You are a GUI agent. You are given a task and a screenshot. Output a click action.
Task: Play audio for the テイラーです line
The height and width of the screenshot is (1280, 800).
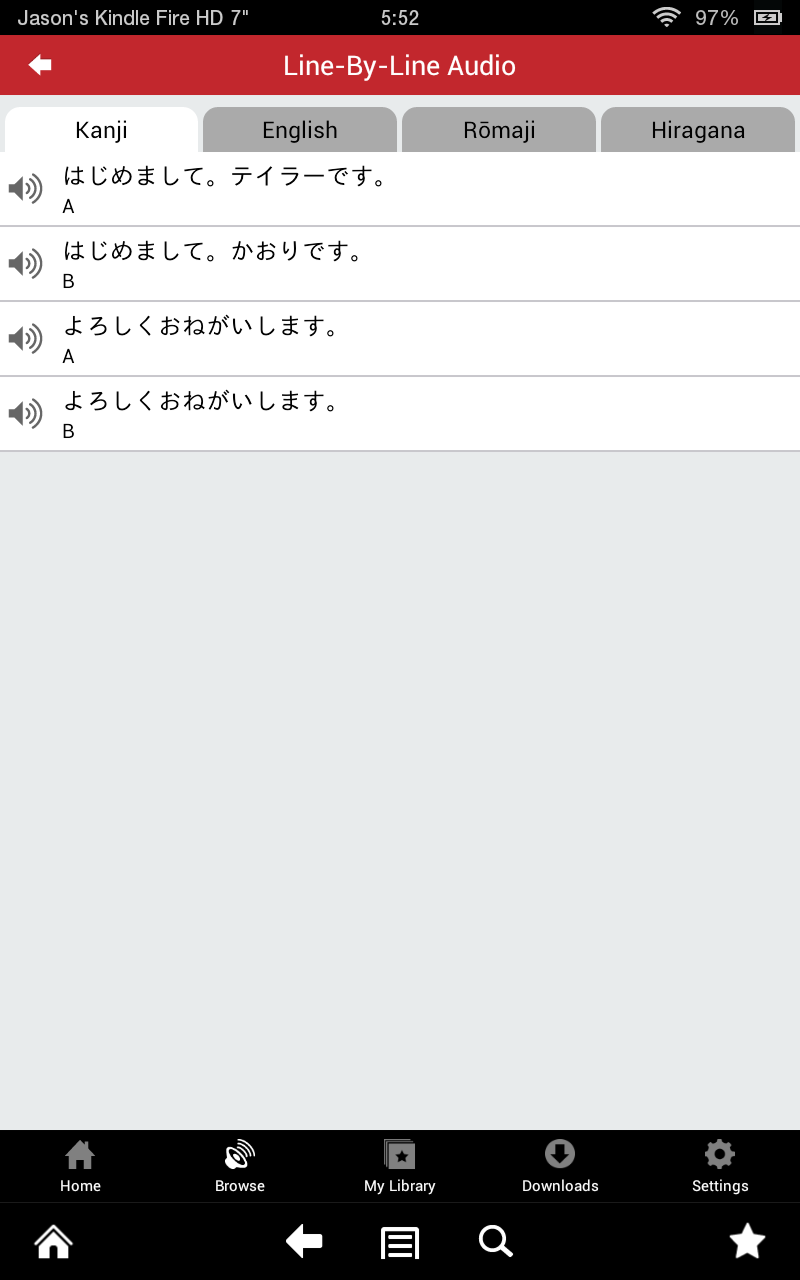click(25, 189)
